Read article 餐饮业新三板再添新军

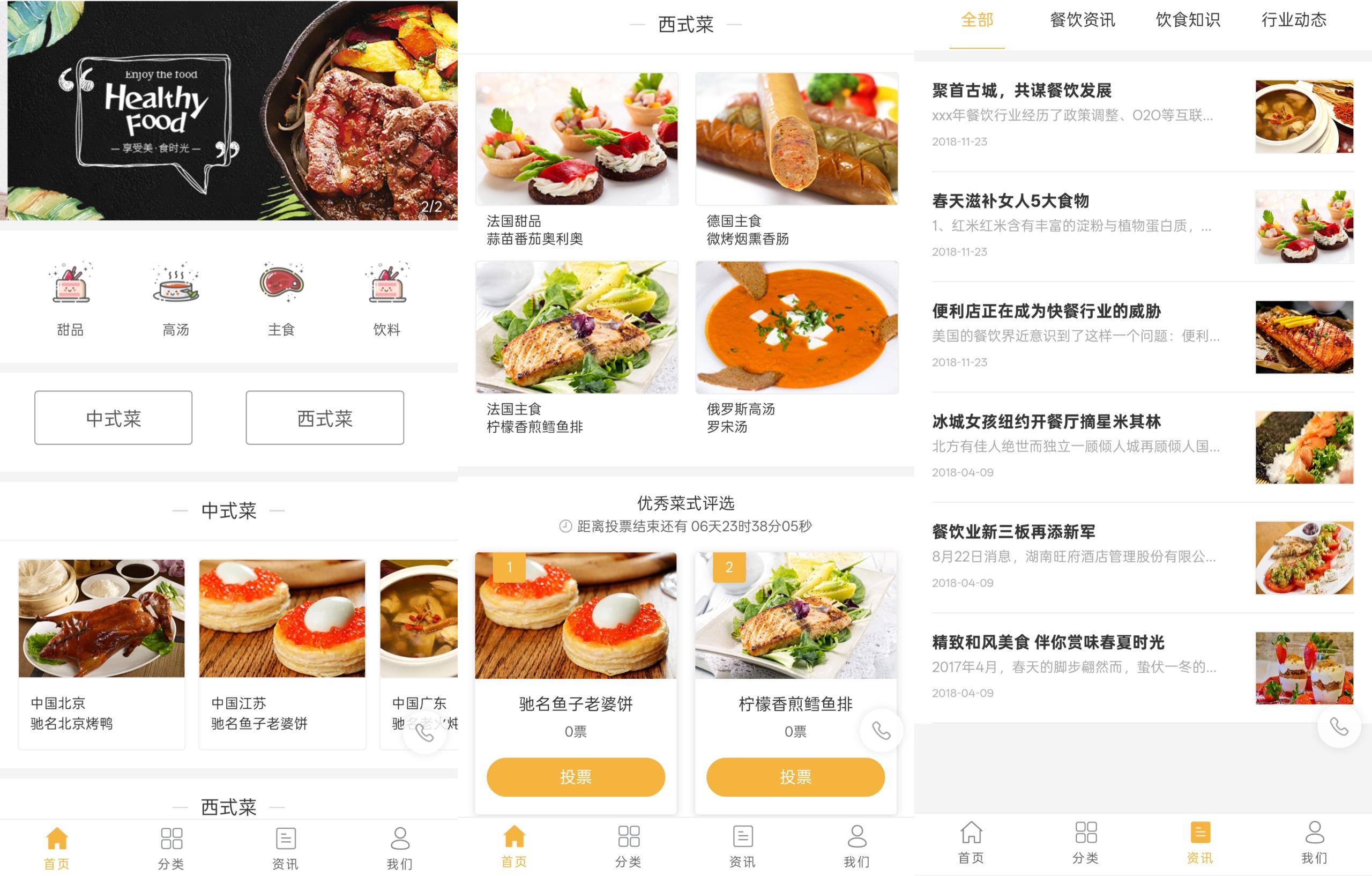pos(1013,532)
